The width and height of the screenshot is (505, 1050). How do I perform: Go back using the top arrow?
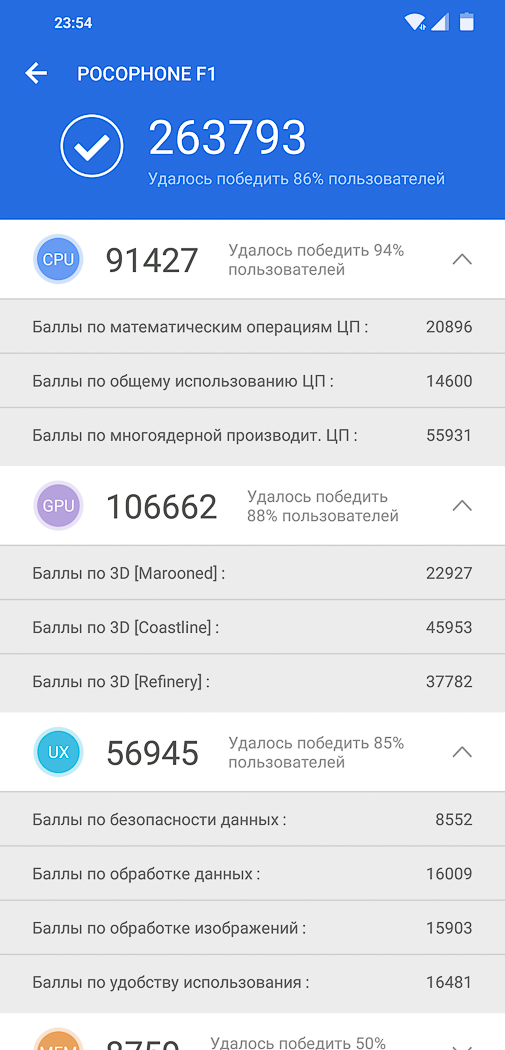click(36, 73)
